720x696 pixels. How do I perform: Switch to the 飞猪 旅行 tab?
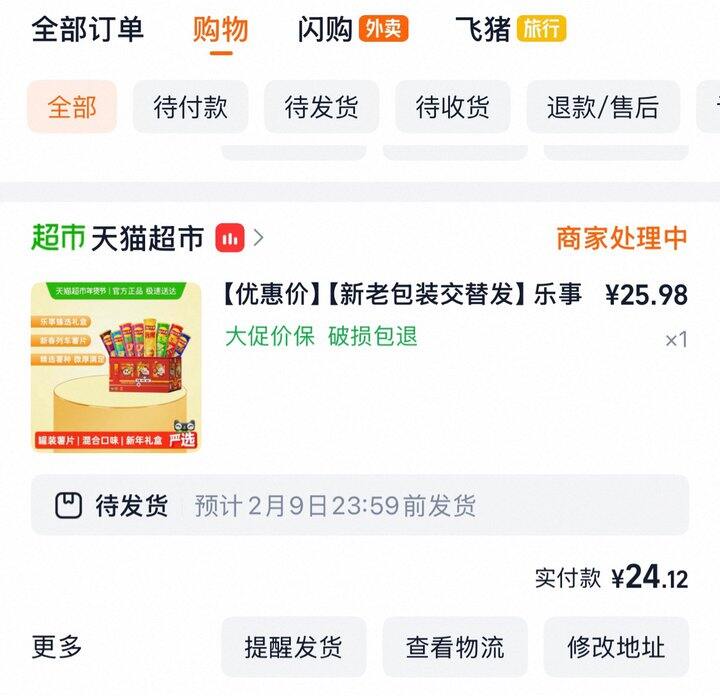point(510,29)
